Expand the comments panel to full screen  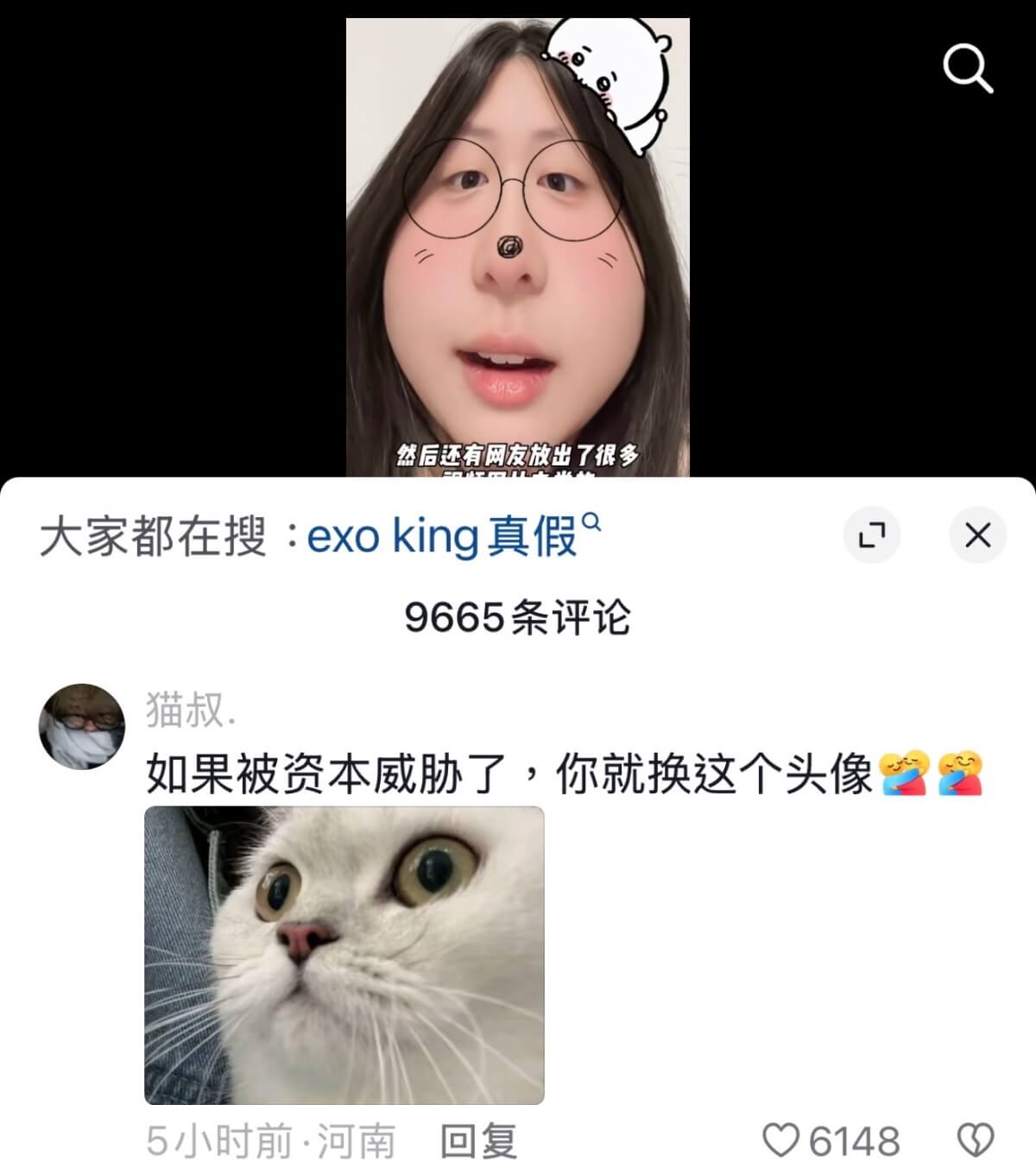pyautogui.click(x=872, y=536)
